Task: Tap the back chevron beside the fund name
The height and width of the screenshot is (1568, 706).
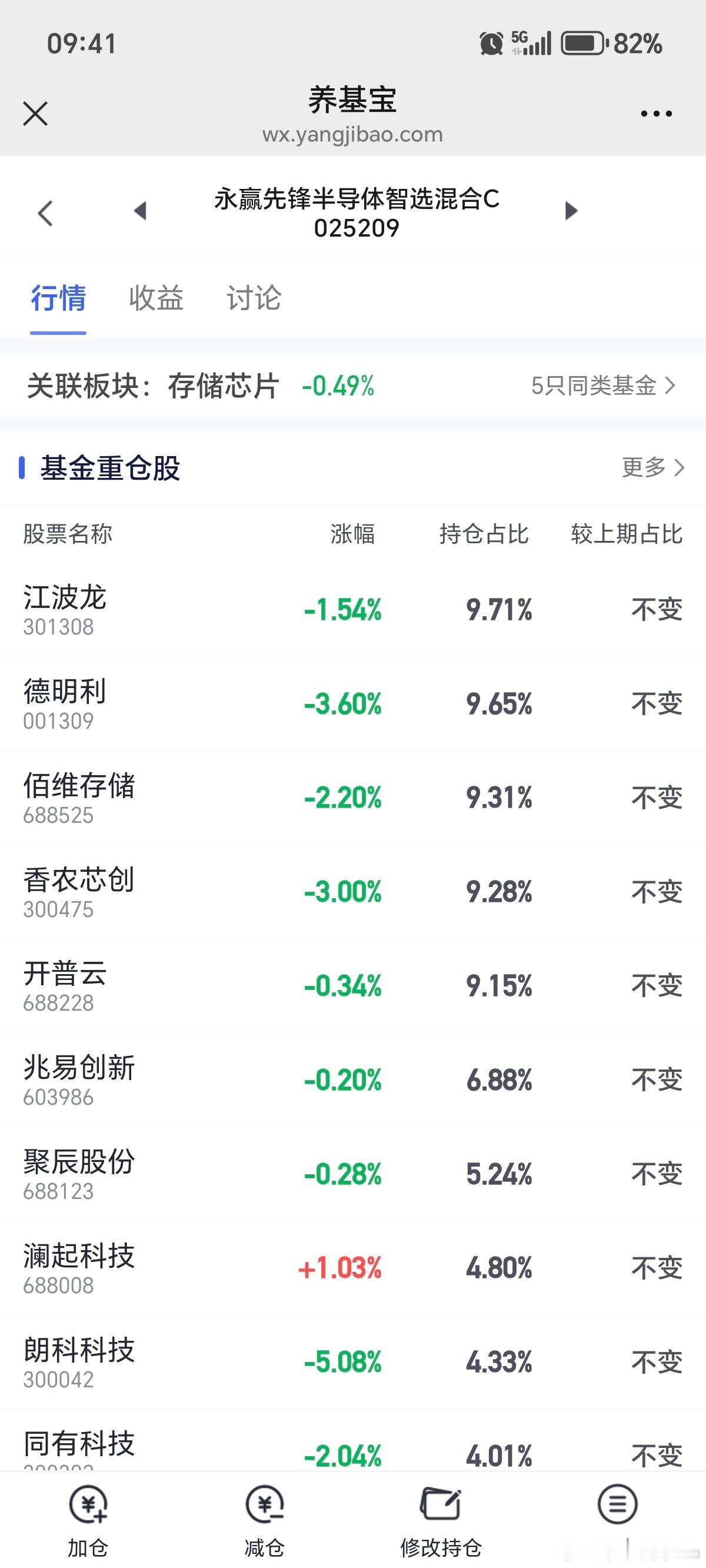Action: coord(44,214)
